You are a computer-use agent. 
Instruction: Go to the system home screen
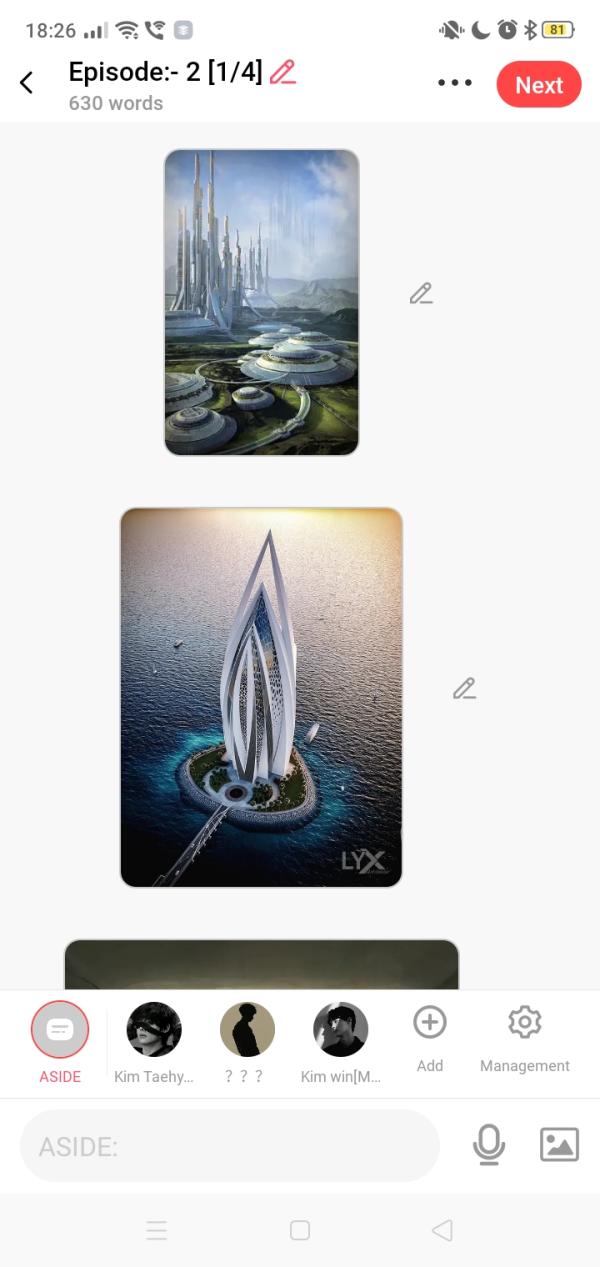click(300, 1230)
